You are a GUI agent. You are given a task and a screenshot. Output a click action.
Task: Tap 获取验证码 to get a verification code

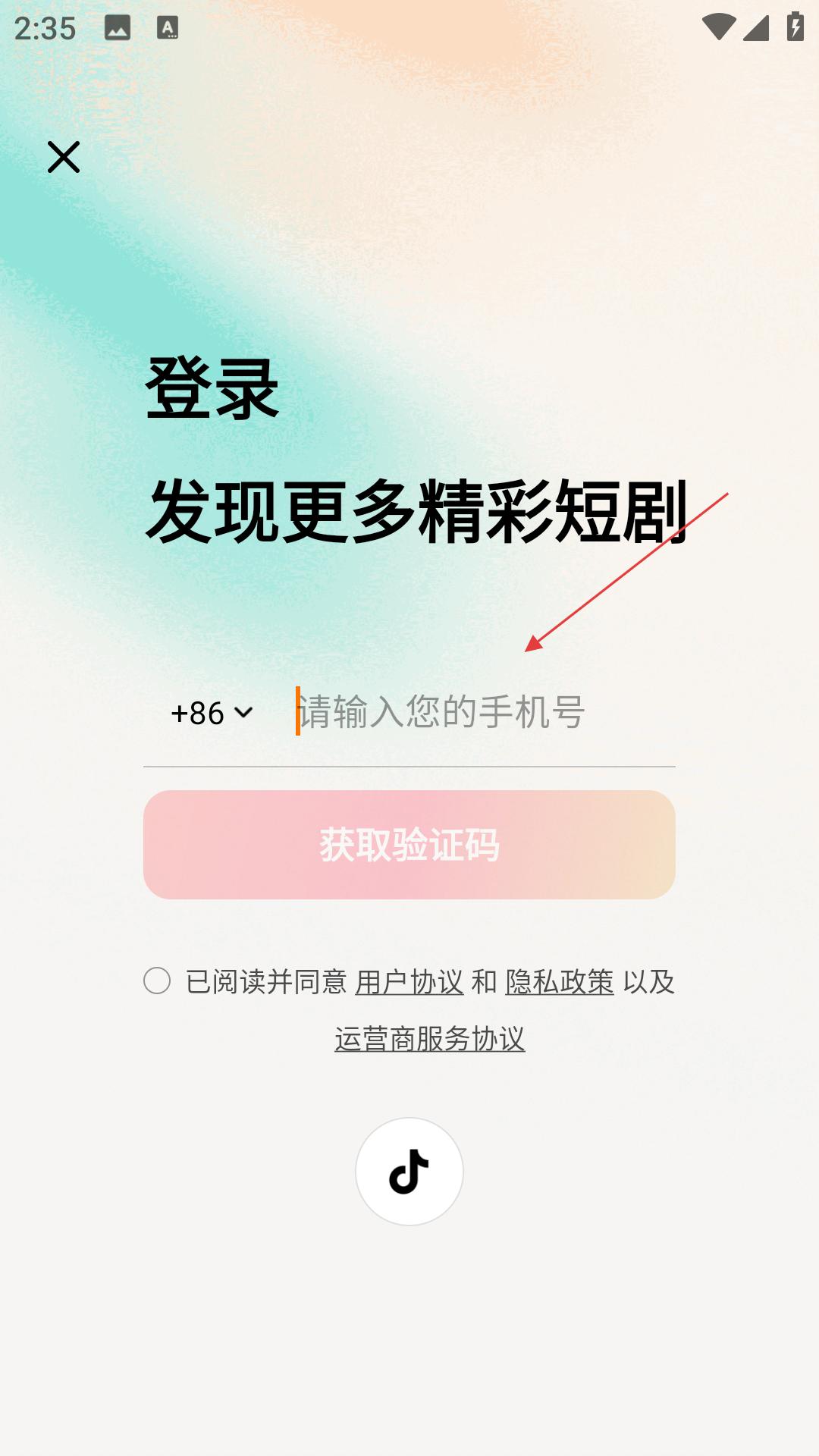tap(409, 845)
